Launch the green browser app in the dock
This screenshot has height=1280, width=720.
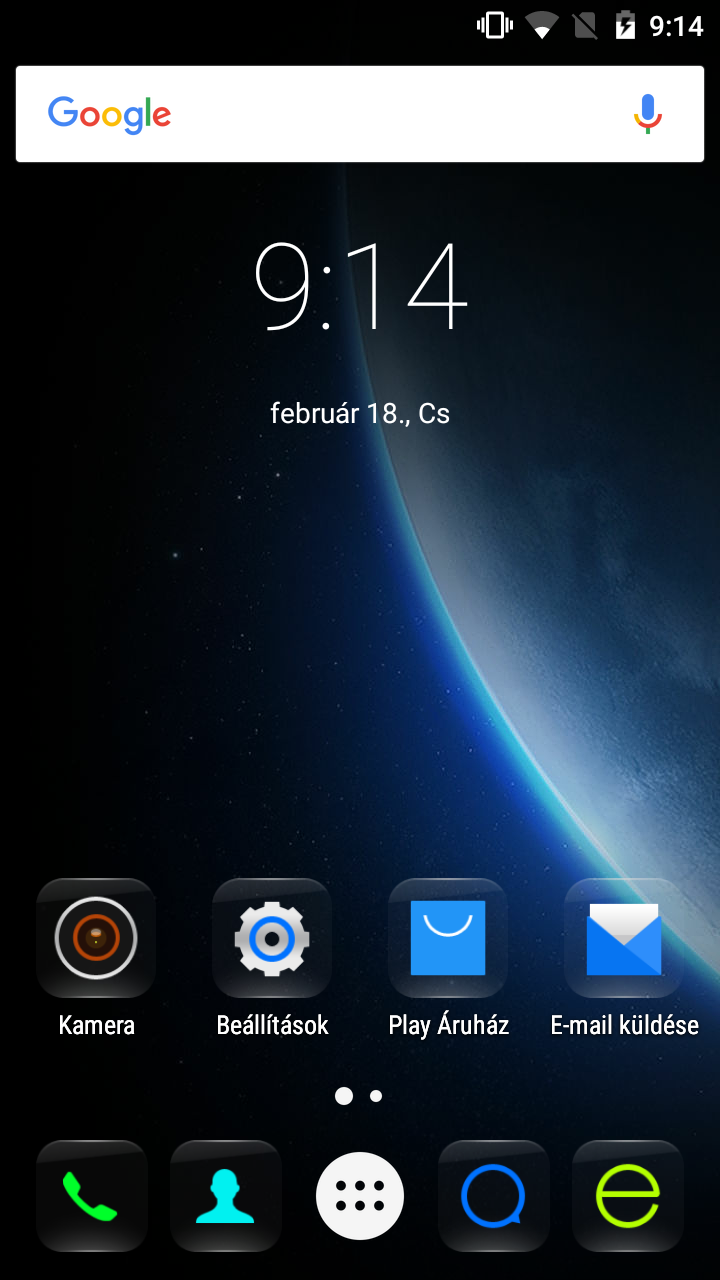tap(628, 1196)
